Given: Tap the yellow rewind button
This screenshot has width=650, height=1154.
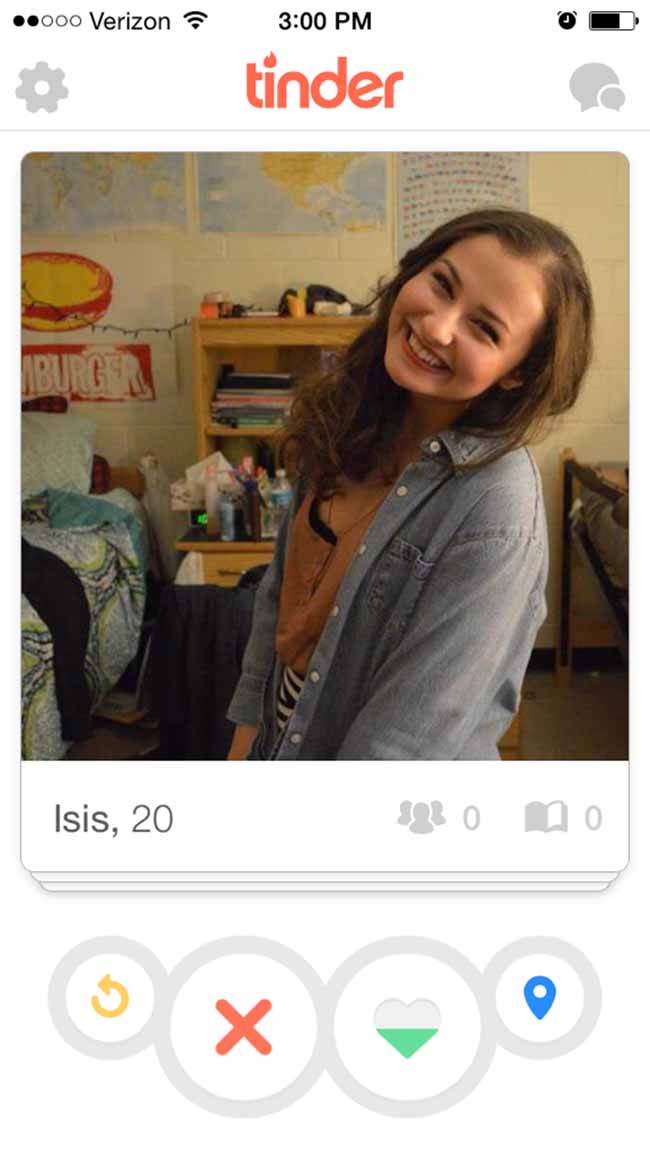Looking at the screenshot, I should [x=110, y=997].
